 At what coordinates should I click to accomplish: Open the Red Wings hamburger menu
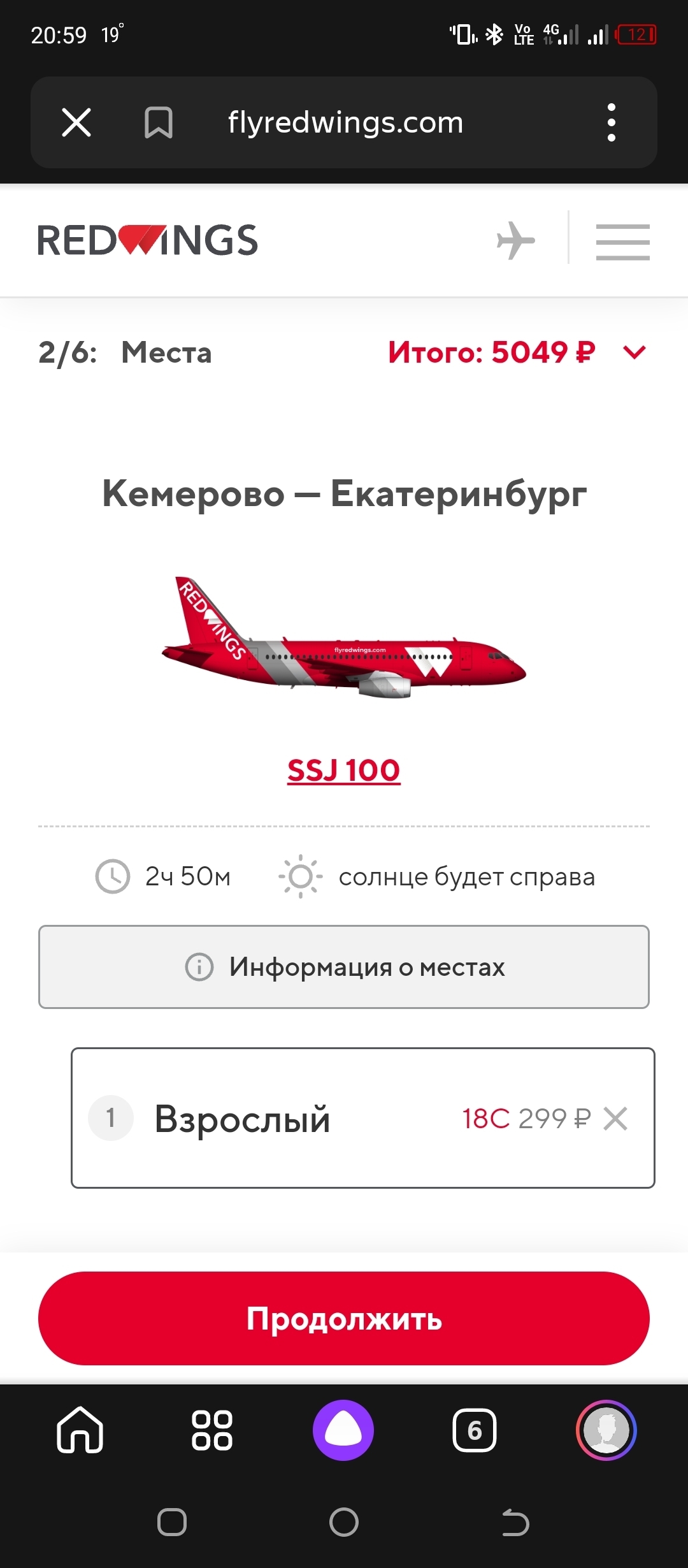point(622,242)
